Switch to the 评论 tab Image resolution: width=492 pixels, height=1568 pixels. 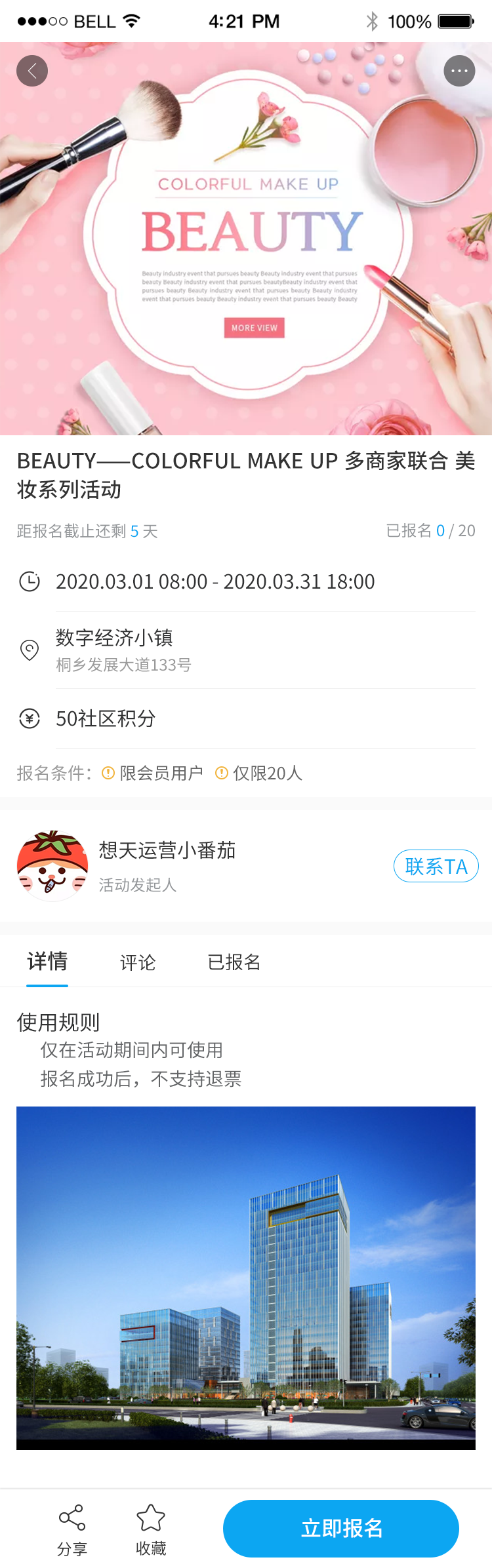[138, 962]
